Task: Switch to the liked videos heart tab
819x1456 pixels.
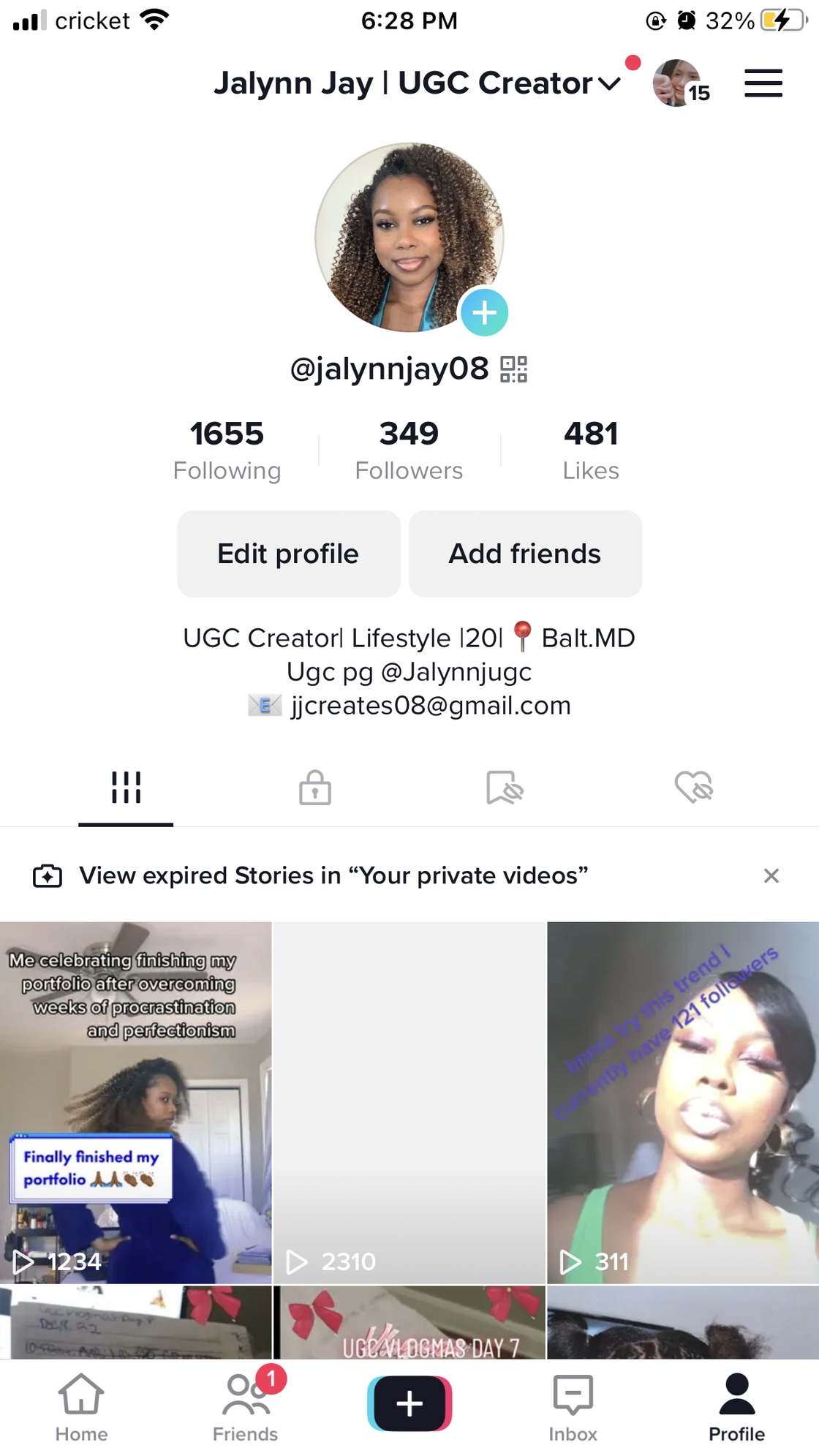Action: click(693, 788)
